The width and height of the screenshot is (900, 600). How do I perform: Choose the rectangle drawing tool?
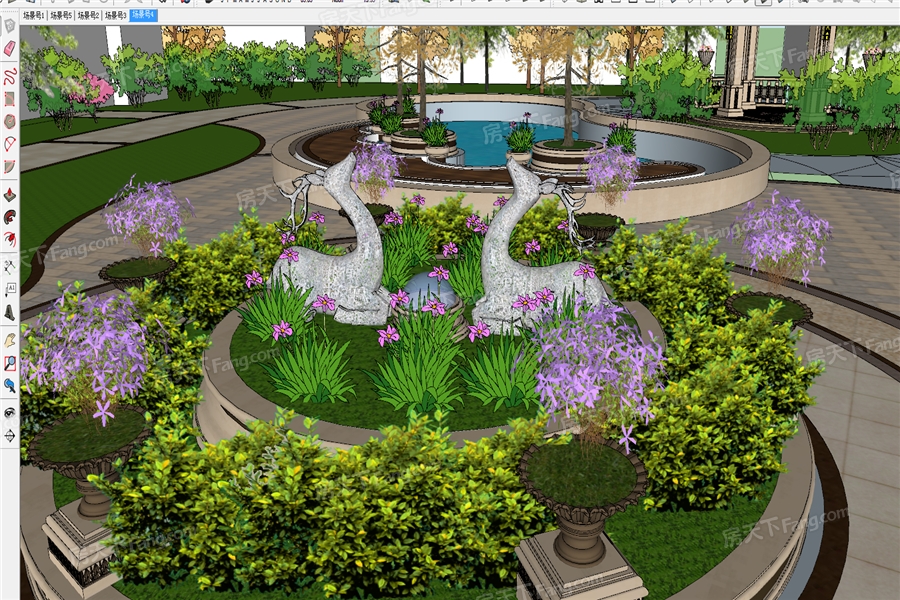(10, 98)
